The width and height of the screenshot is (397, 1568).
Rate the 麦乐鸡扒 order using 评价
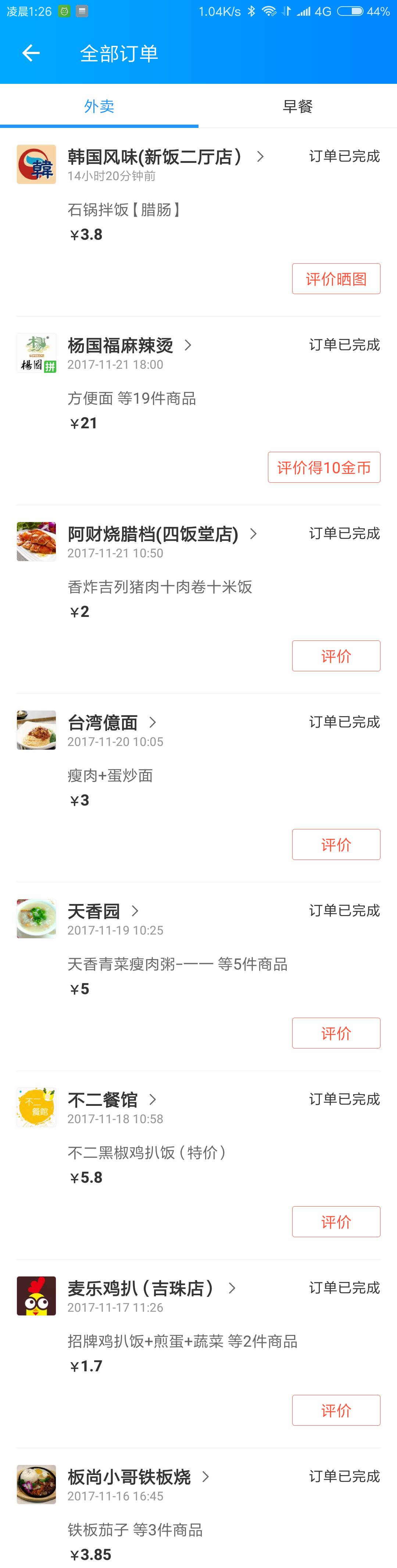(336, 1411)
